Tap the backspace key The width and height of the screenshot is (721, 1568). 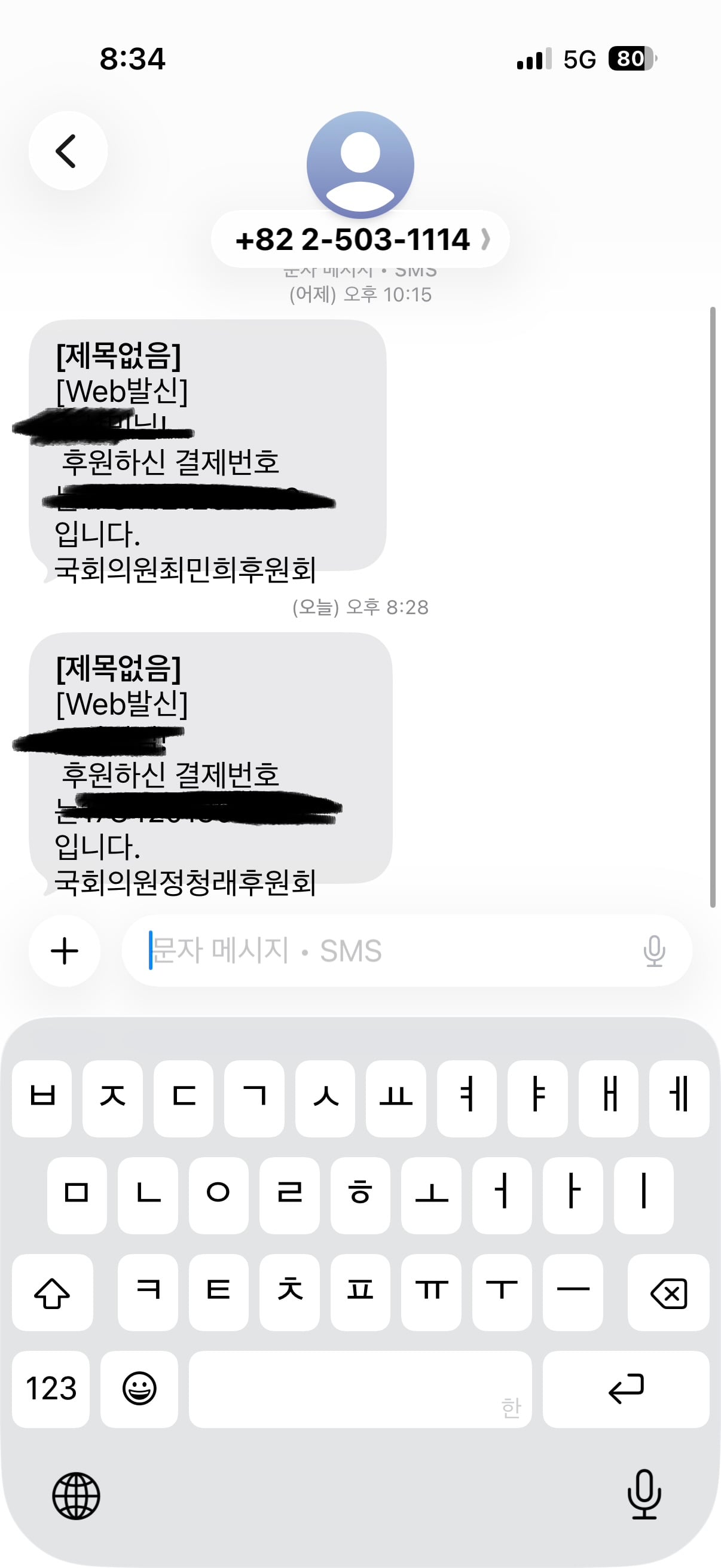point(668,1292)
